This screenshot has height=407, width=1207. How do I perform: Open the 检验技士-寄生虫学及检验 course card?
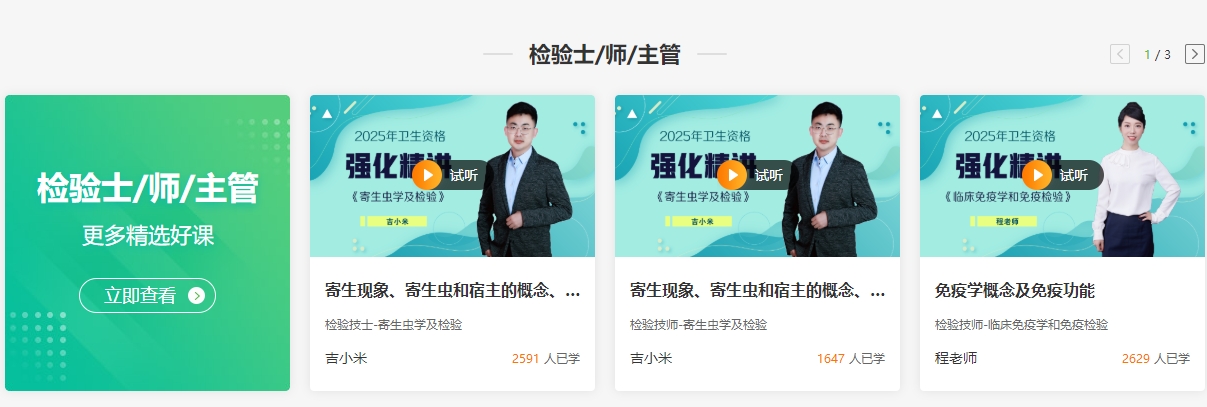coord(452,291)
